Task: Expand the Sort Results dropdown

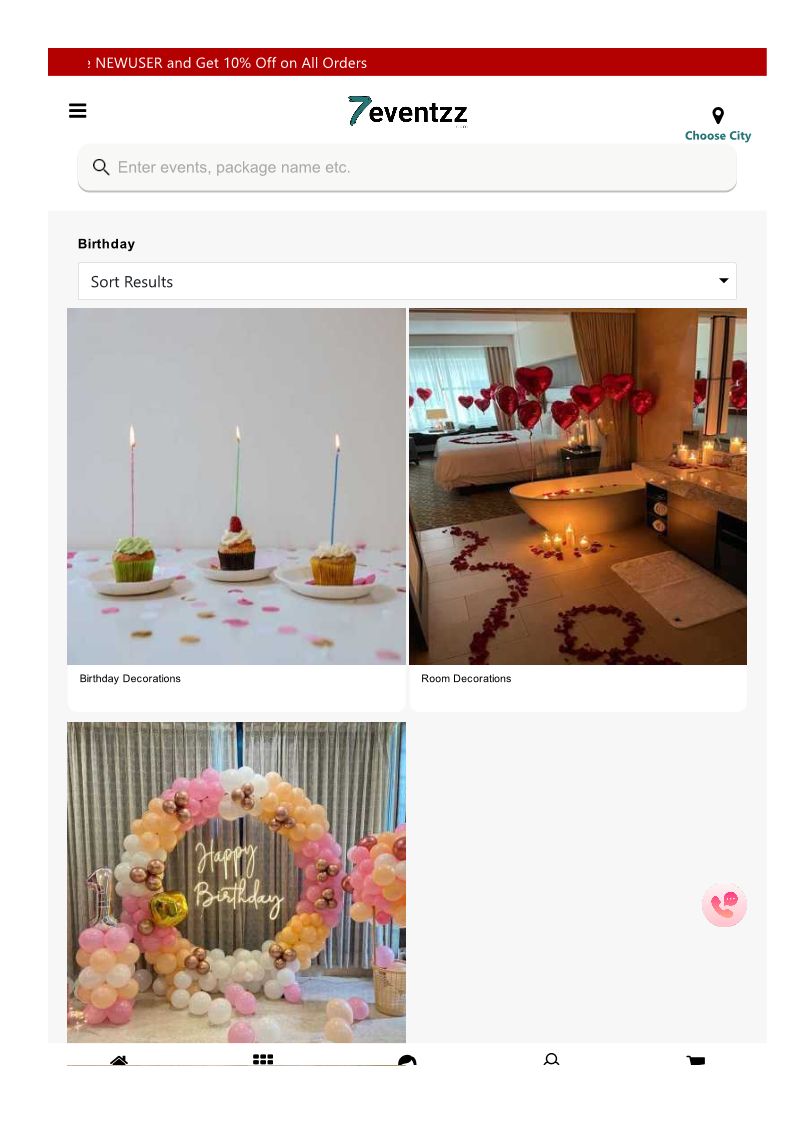Action: [x=407, y=281]
